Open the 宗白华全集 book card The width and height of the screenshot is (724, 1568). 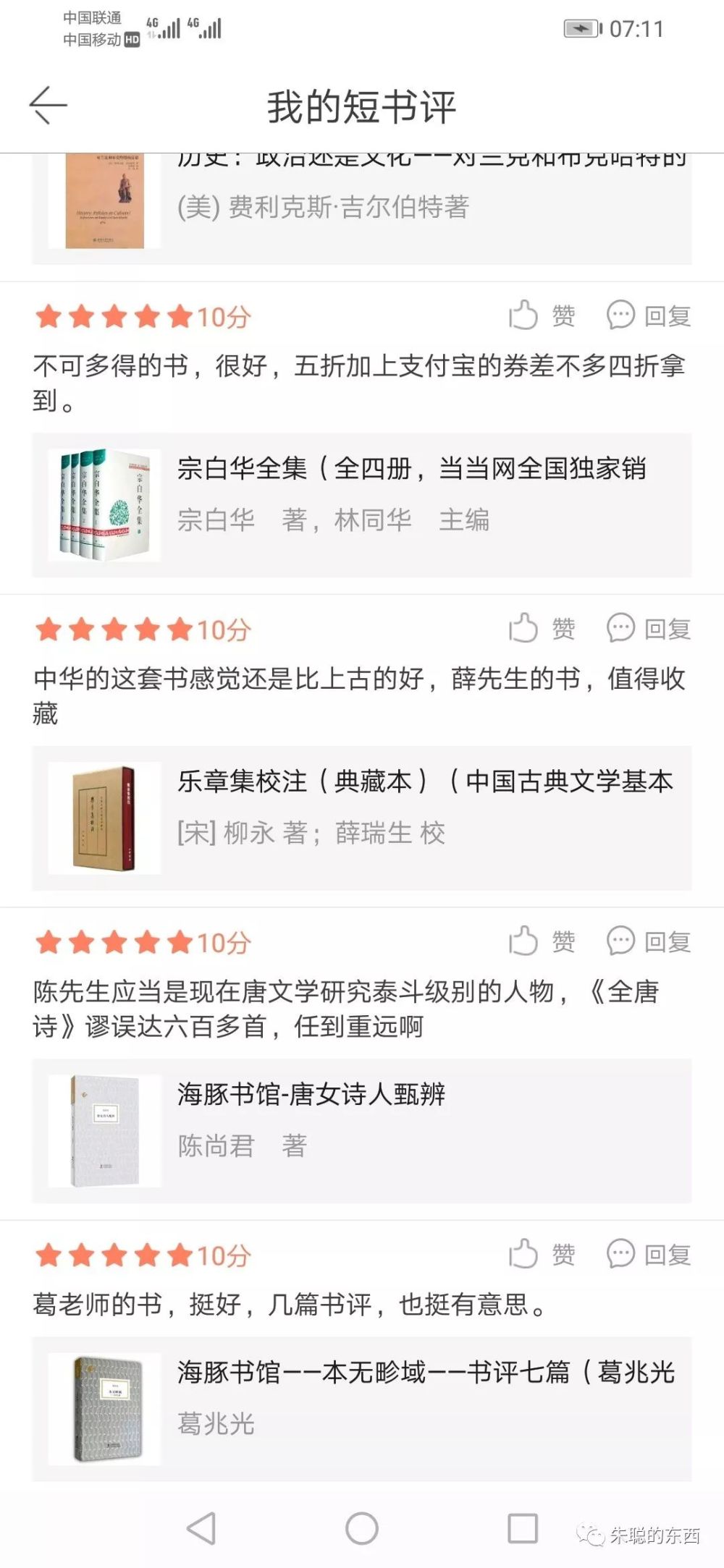point(362,505)
